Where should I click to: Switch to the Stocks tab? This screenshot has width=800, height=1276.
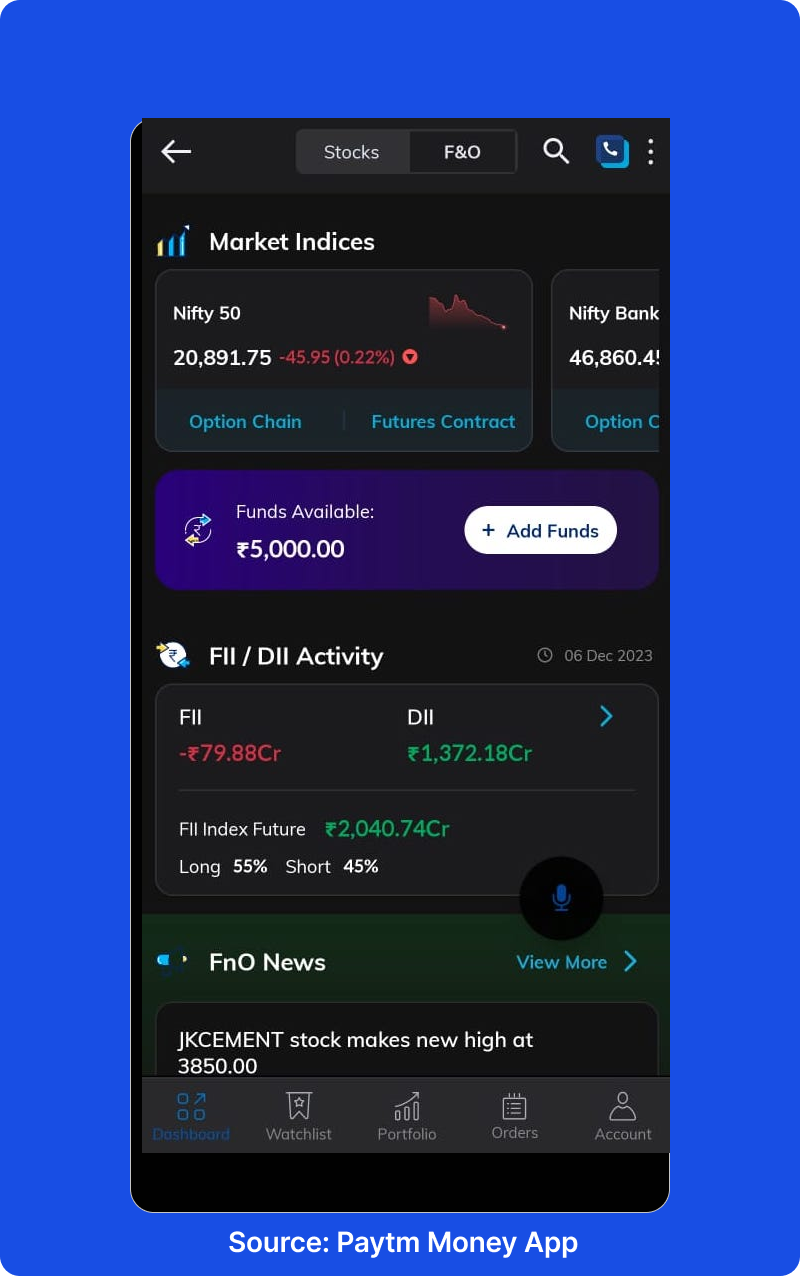click(351, 151)
